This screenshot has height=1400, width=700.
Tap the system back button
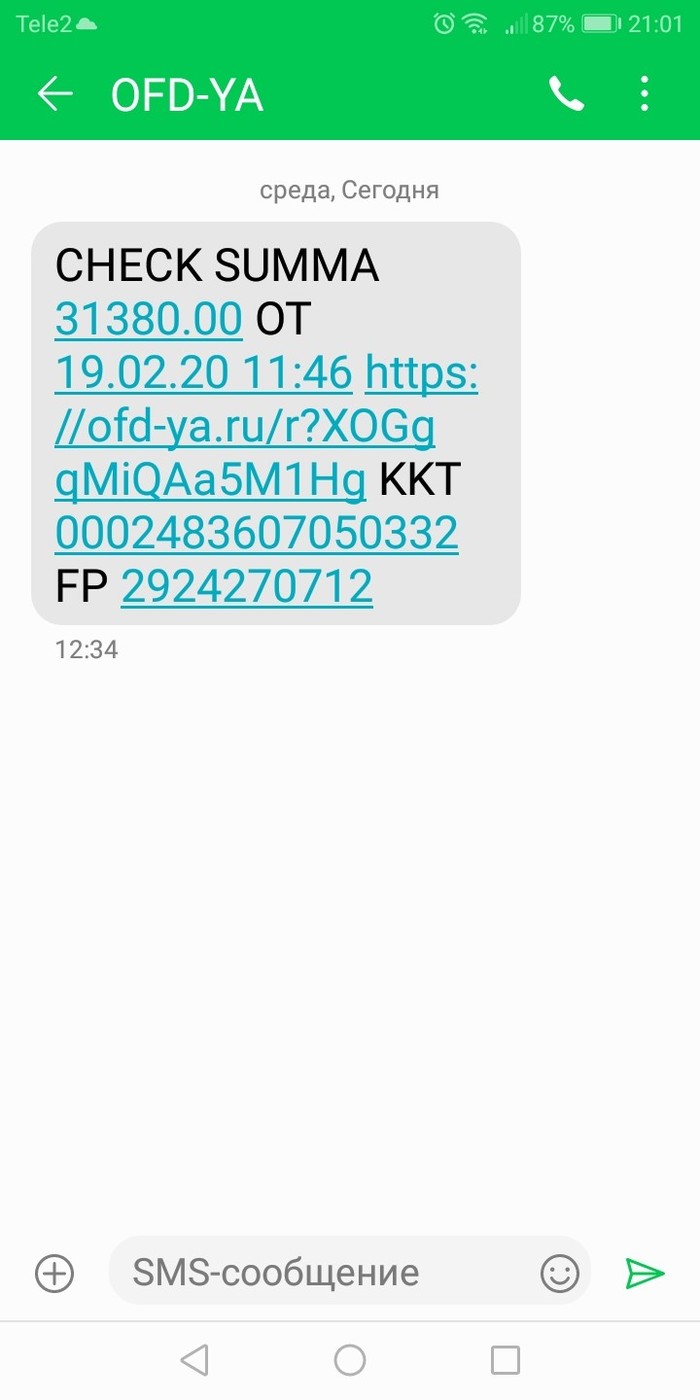(194, 1360)
